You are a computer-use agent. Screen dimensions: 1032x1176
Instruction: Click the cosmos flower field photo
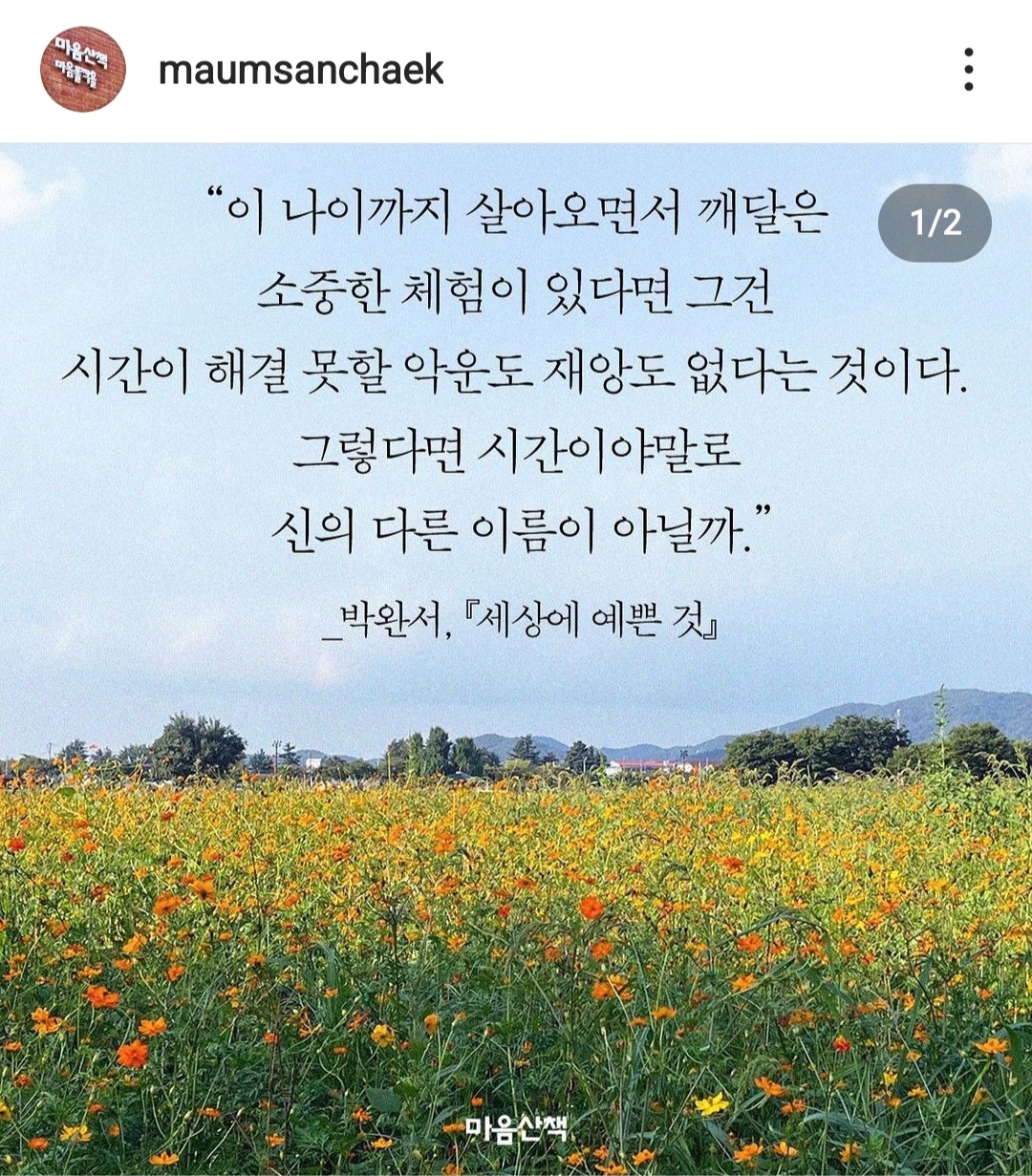(516, 955)
